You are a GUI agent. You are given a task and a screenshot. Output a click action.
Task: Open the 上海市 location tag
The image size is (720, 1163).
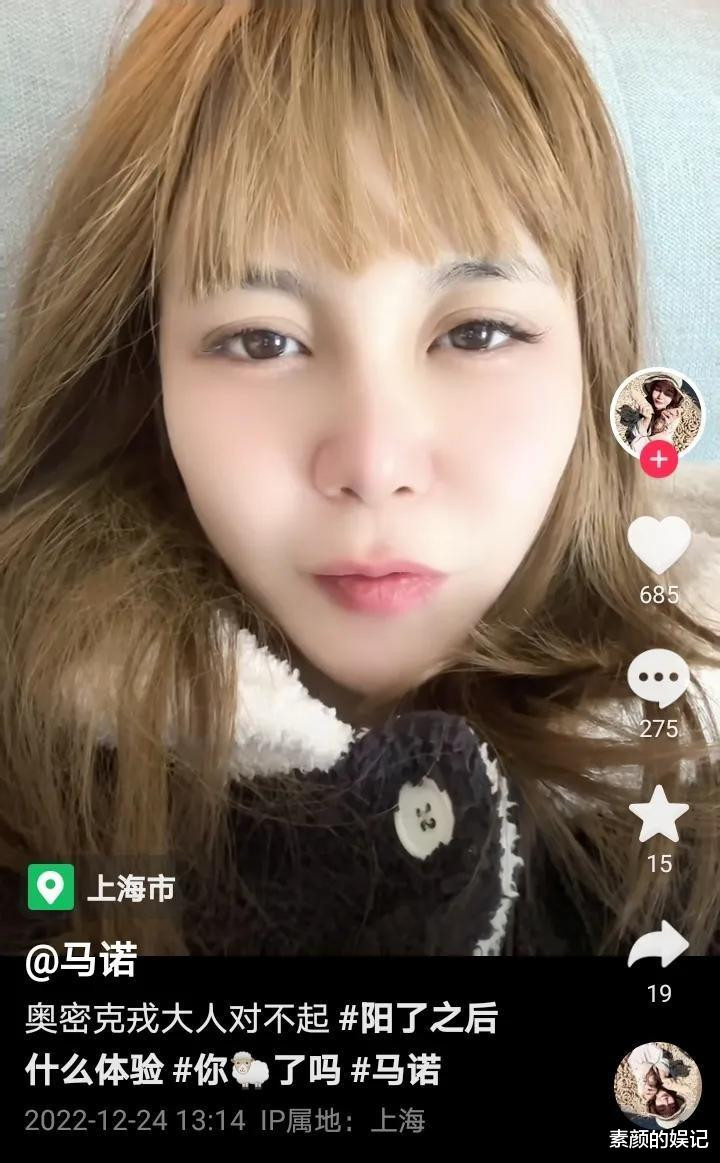click(102, 887)
